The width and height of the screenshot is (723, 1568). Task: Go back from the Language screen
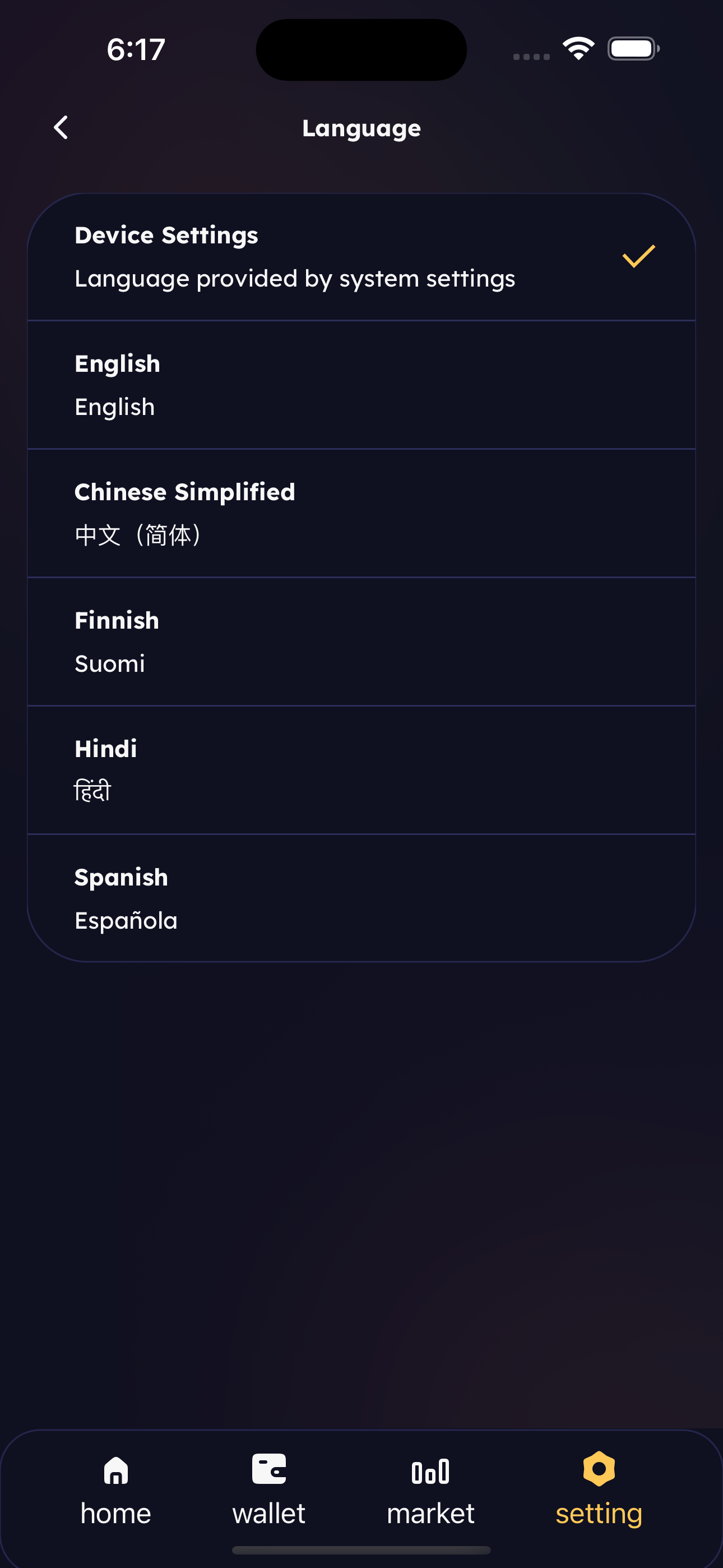[61, 128]
